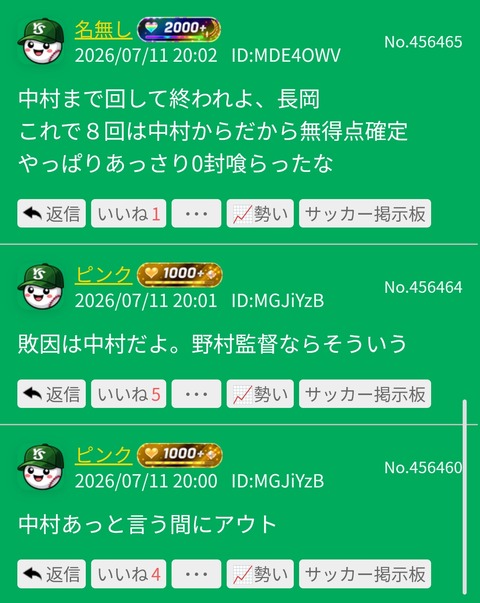Open サッカー掲示板 under post No.456460
This screenshot has height=603, width=480.
[x=365, y=574]
